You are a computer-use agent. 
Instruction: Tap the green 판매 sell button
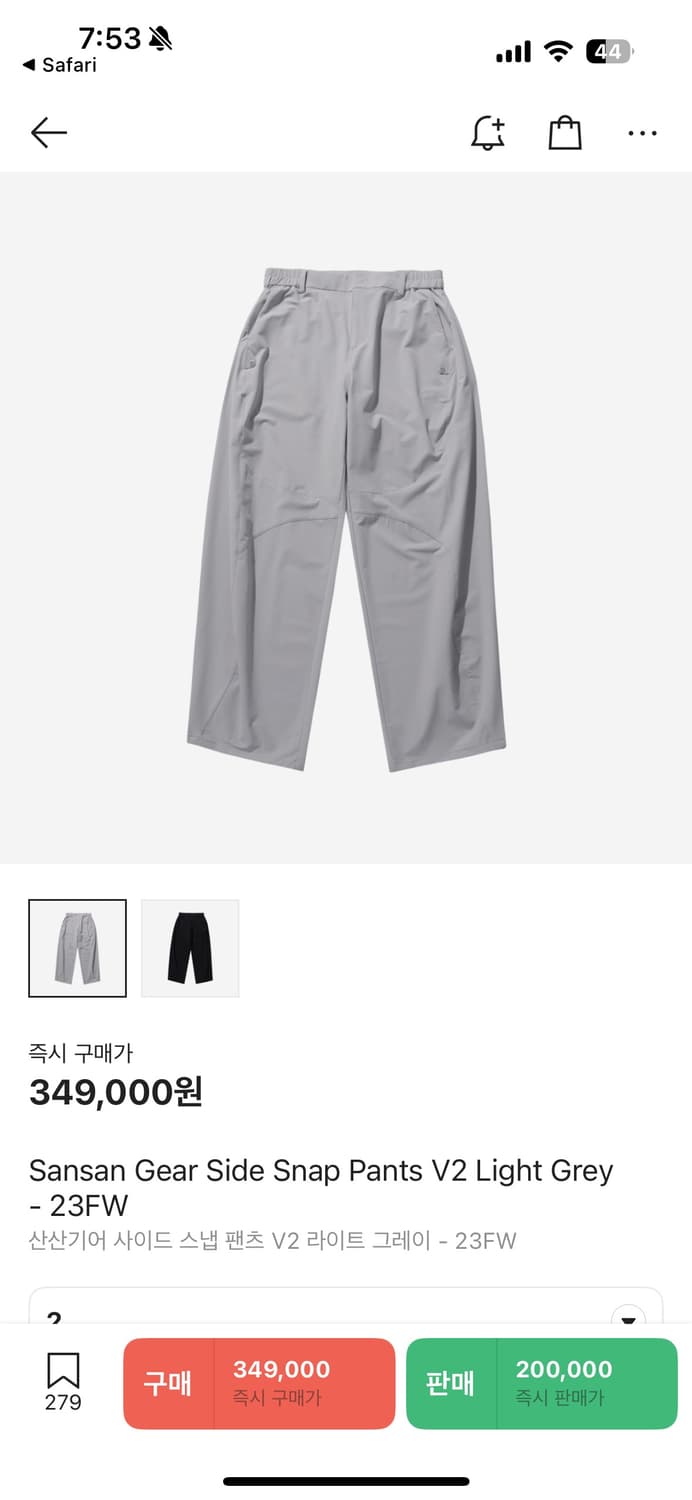pyautogui.click(x=541, y=1383)
